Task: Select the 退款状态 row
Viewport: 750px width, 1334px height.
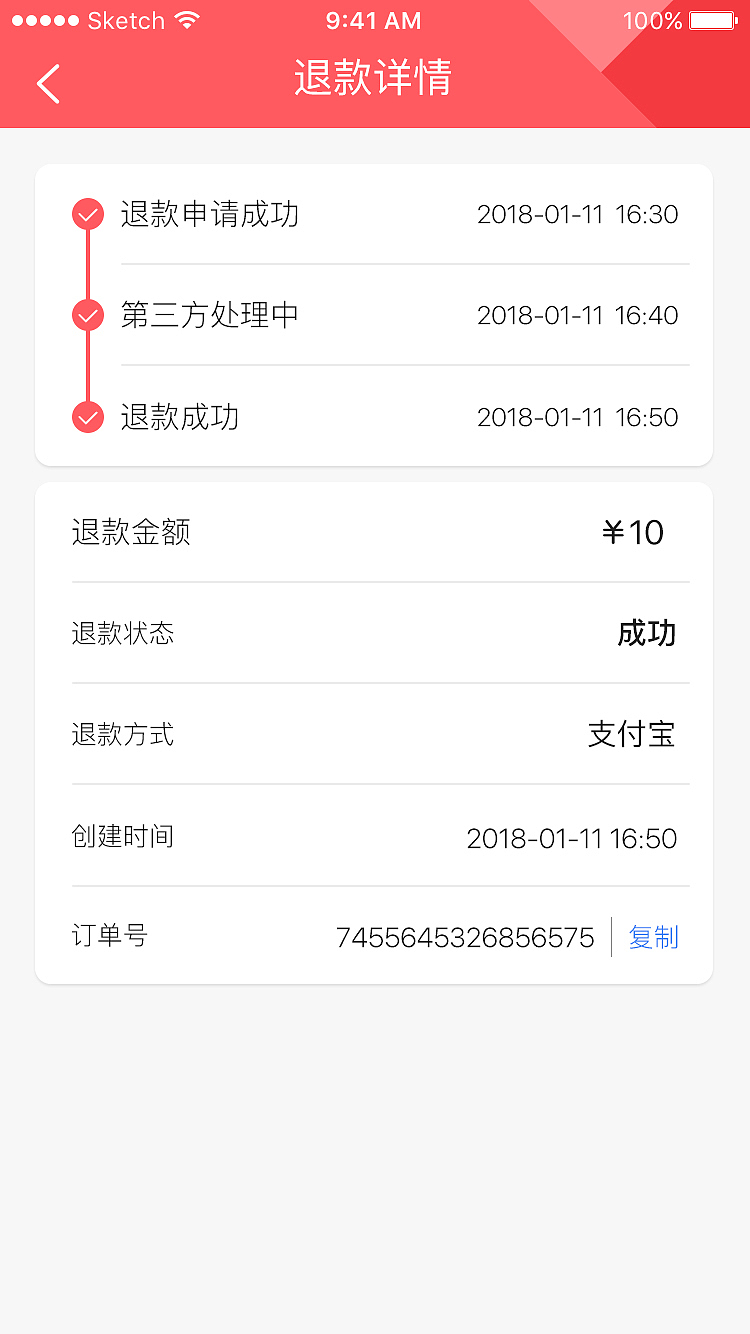Action: pos(375,634)
